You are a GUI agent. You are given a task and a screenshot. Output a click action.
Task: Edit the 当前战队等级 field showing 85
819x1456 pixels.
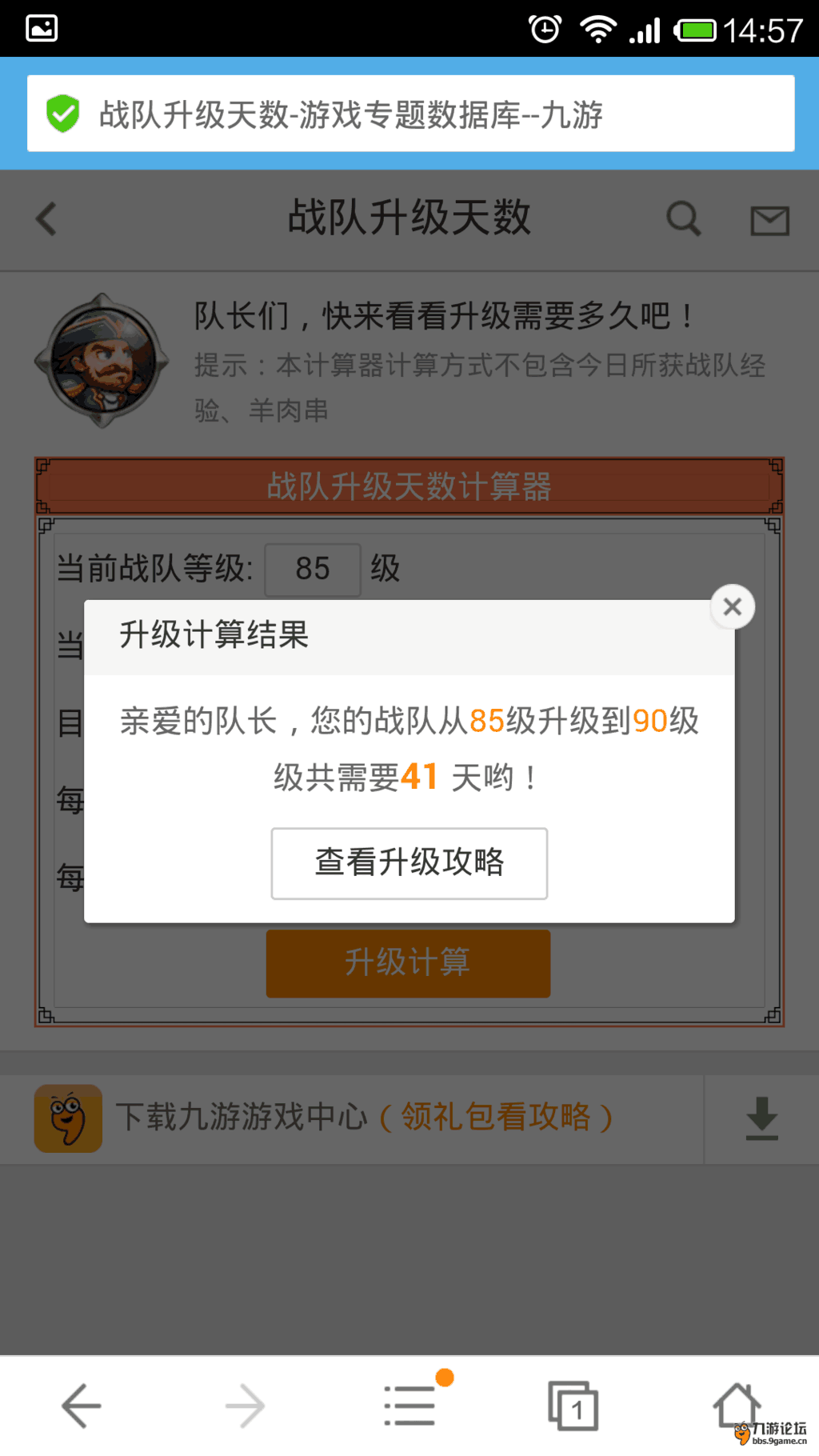tap(313, 570)
